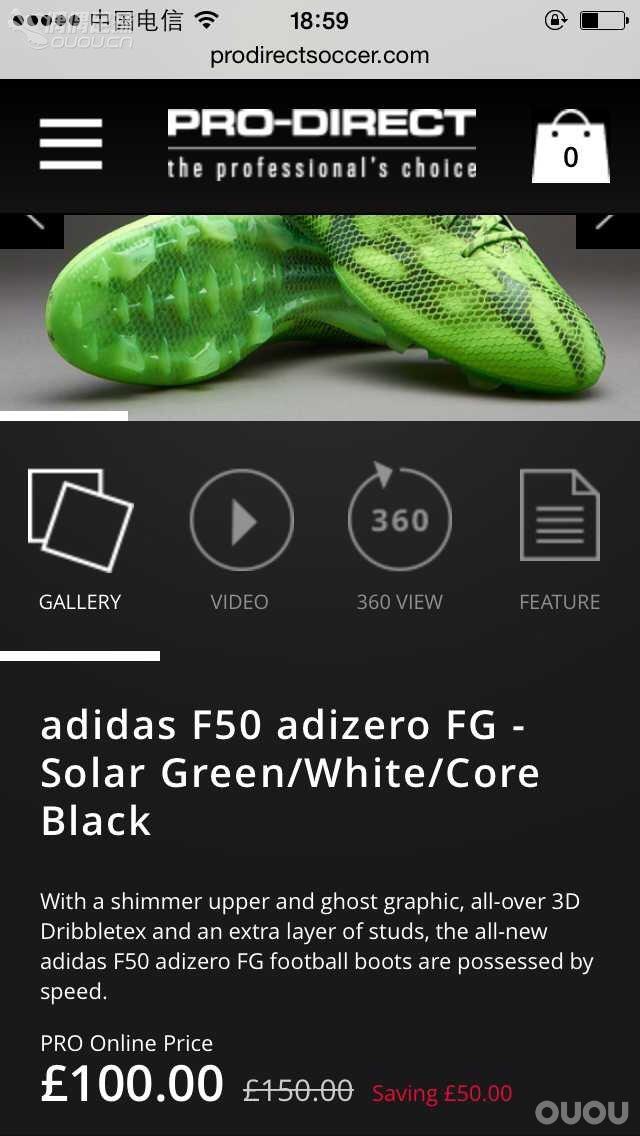Show the previous product image
The height and width of the screenshot is (1136, 640).
click(x=32, y=229)
